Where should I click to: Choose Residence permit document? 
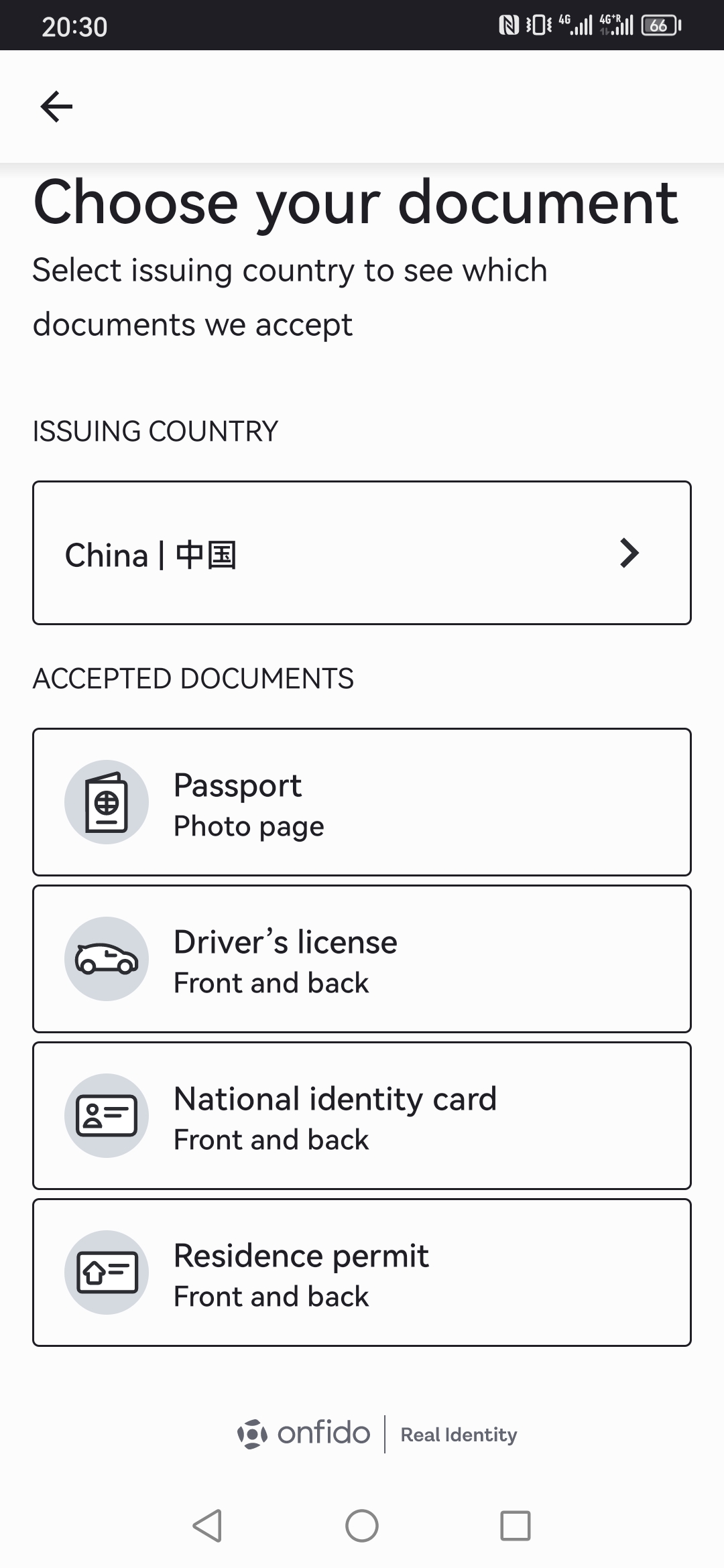coord(362,1272)
